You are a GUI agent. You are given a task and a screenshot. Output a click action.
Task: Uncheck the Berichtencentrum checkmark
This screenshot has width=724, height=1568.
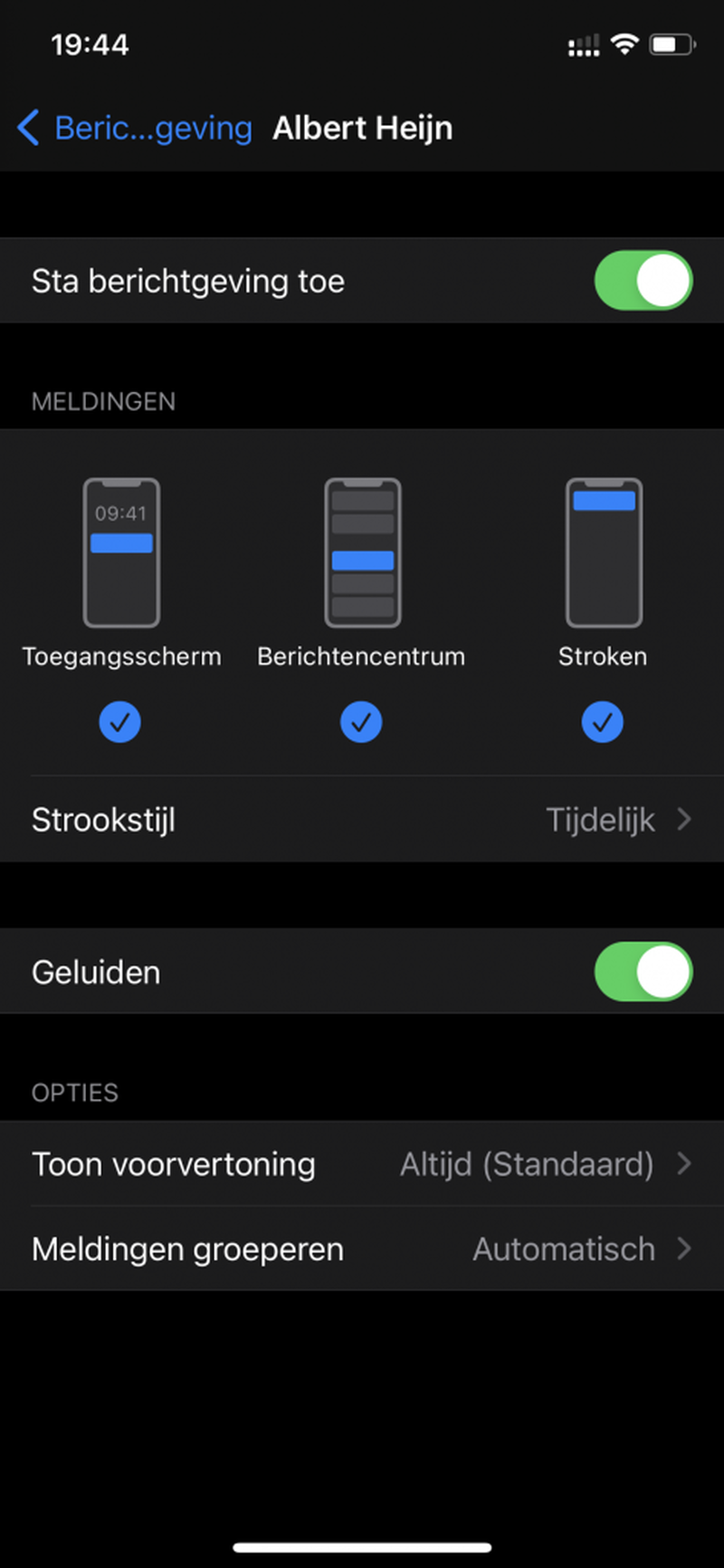361,722
